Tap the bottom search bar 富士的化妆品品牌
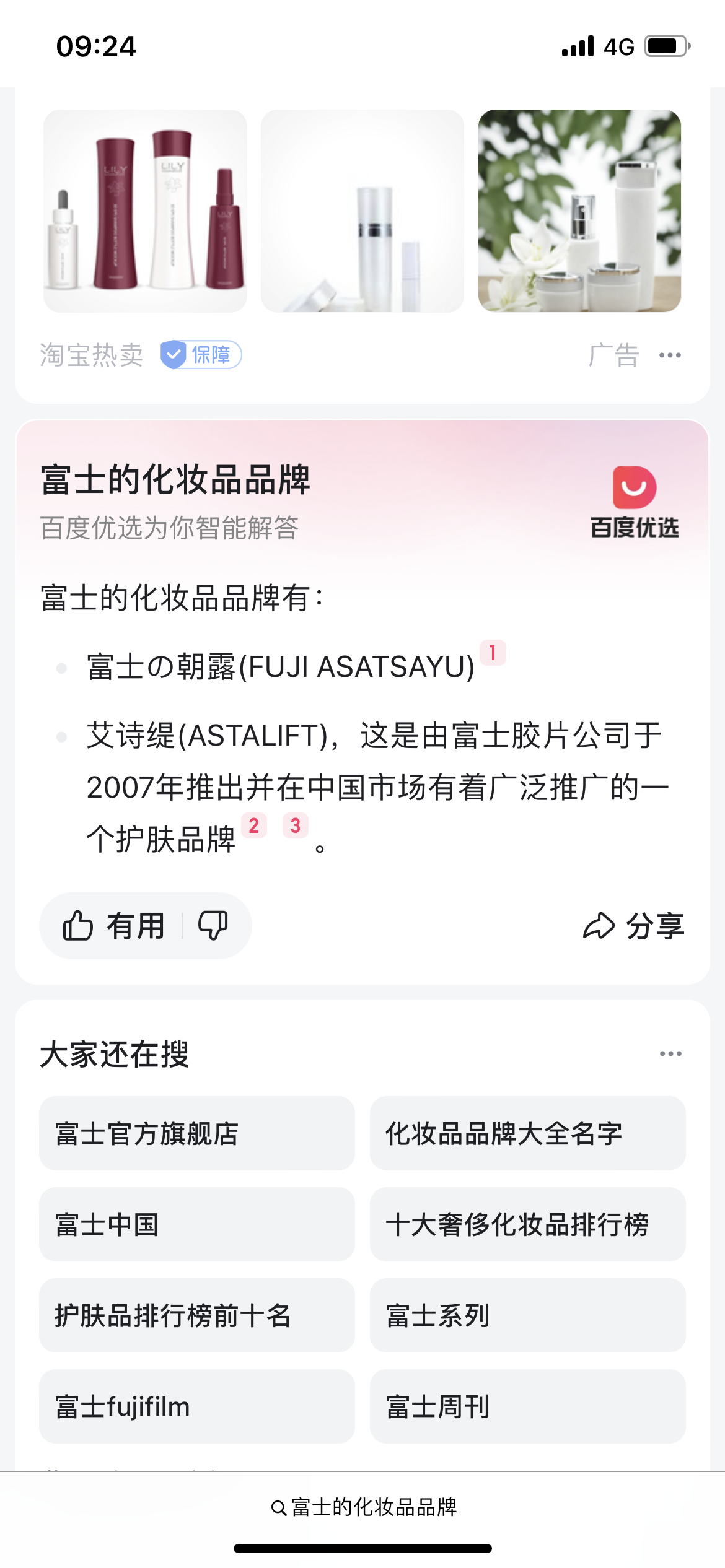This screenshot has width=725, height=1568. click(x=364, y=1507)
